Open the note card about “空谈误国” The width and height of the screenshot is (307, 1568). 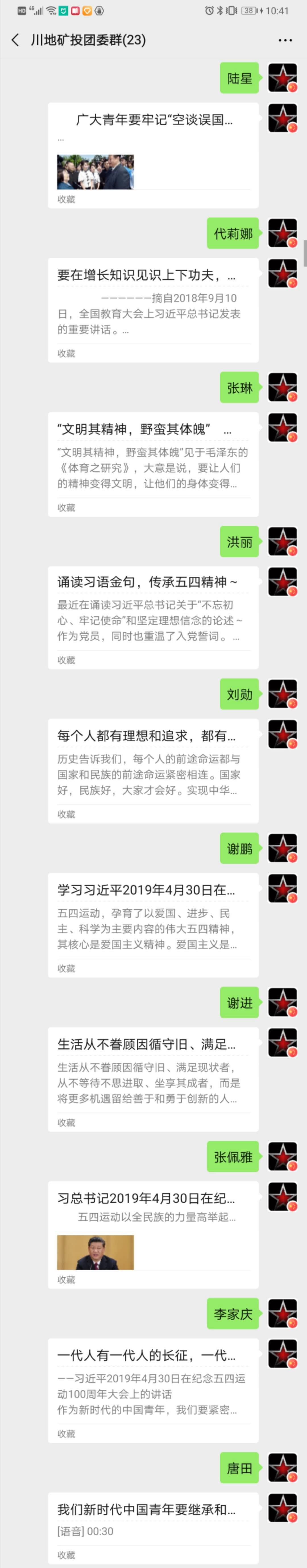point(153,155)
